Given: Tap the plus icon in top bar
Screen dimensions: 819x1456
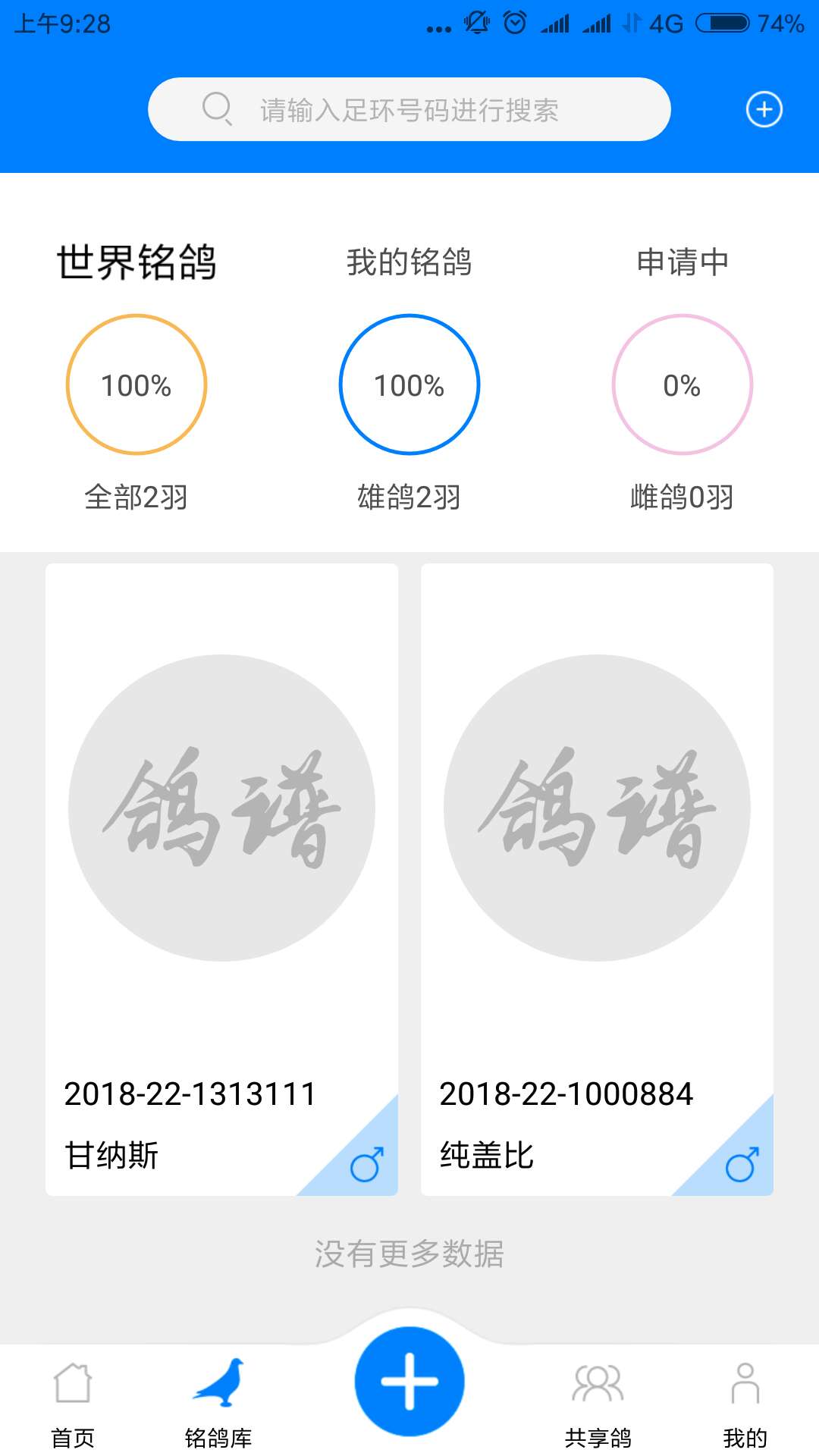Looking at the screenshot, I should pyautogui.click(x=764, y=110).
